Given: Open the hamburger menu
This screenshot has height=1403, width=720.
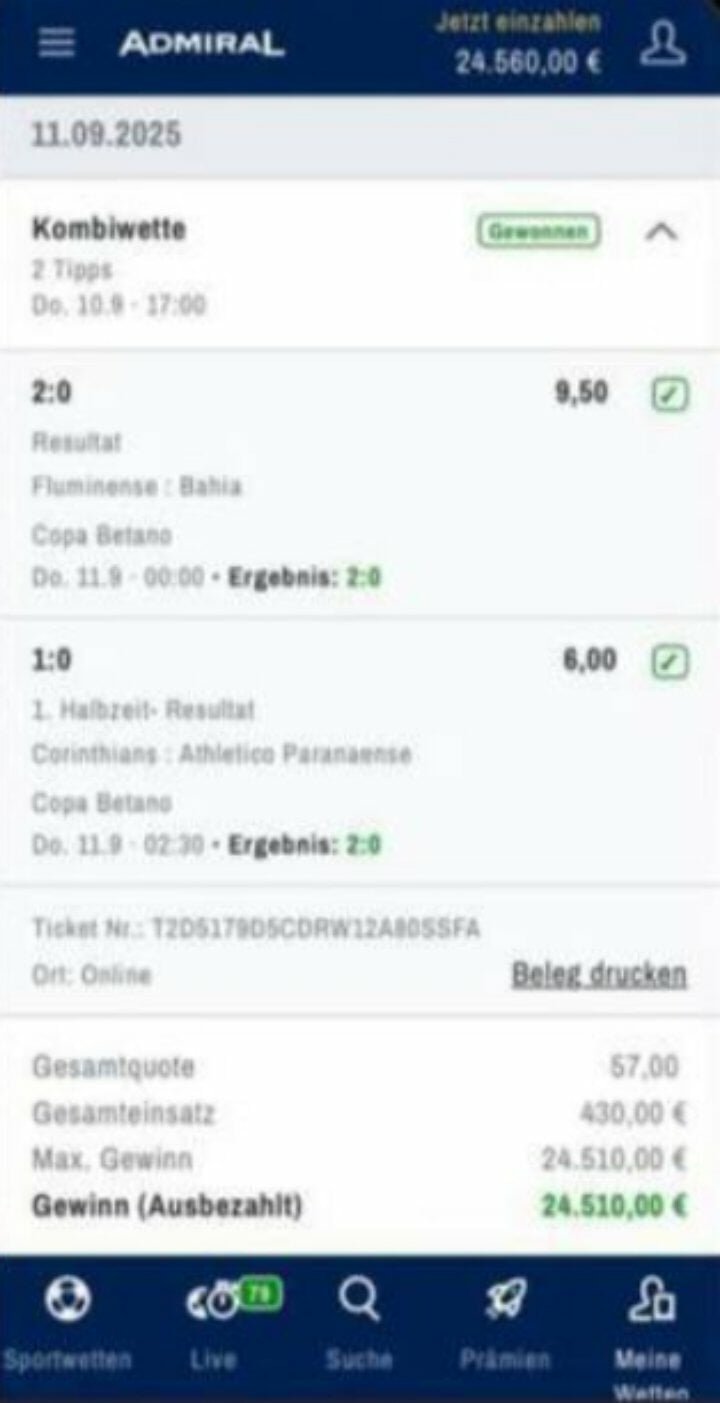Looking at the screenshot, I should tap(56, 43).
